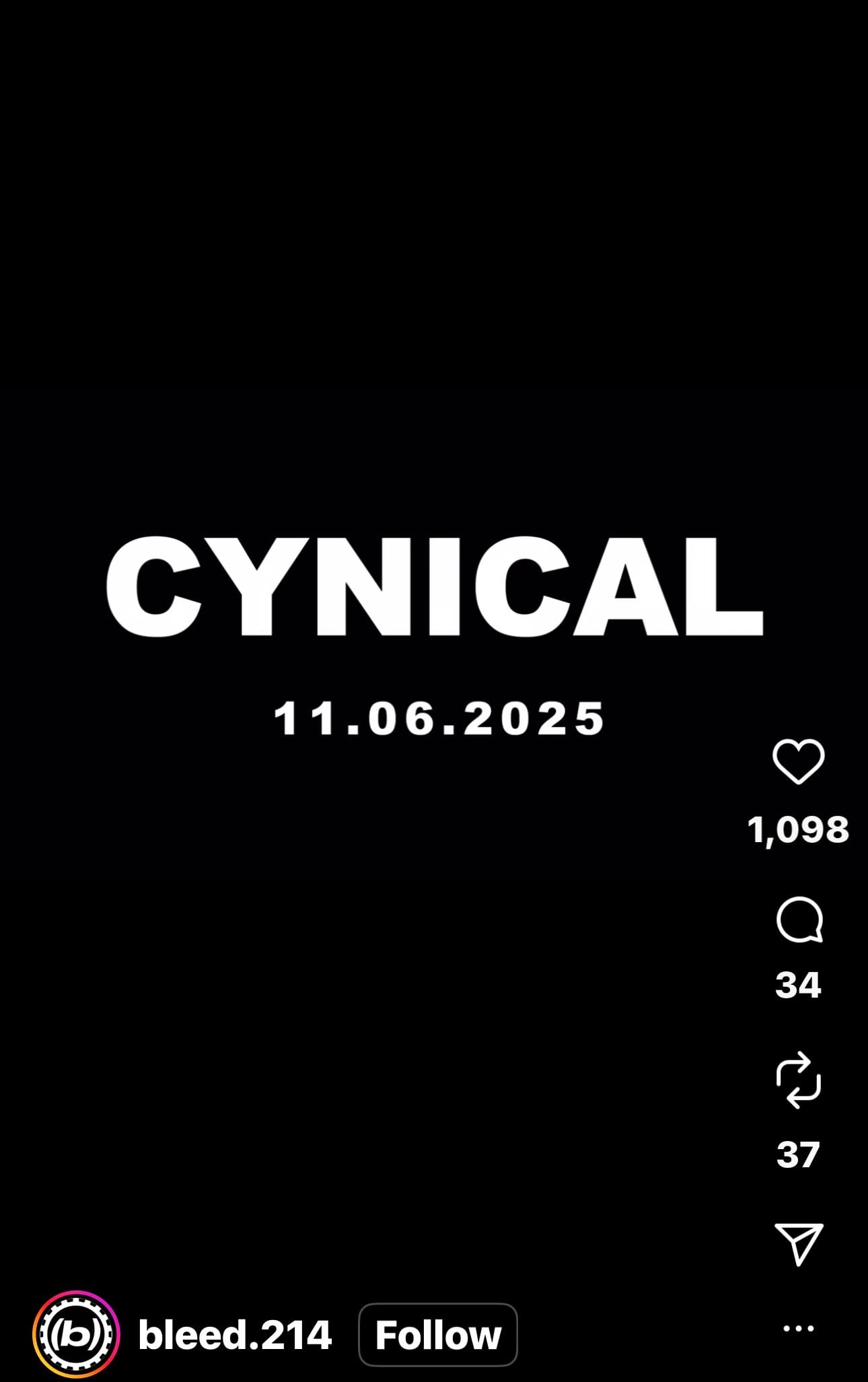Open the three-dot more options menu

tap(799, 1328)
